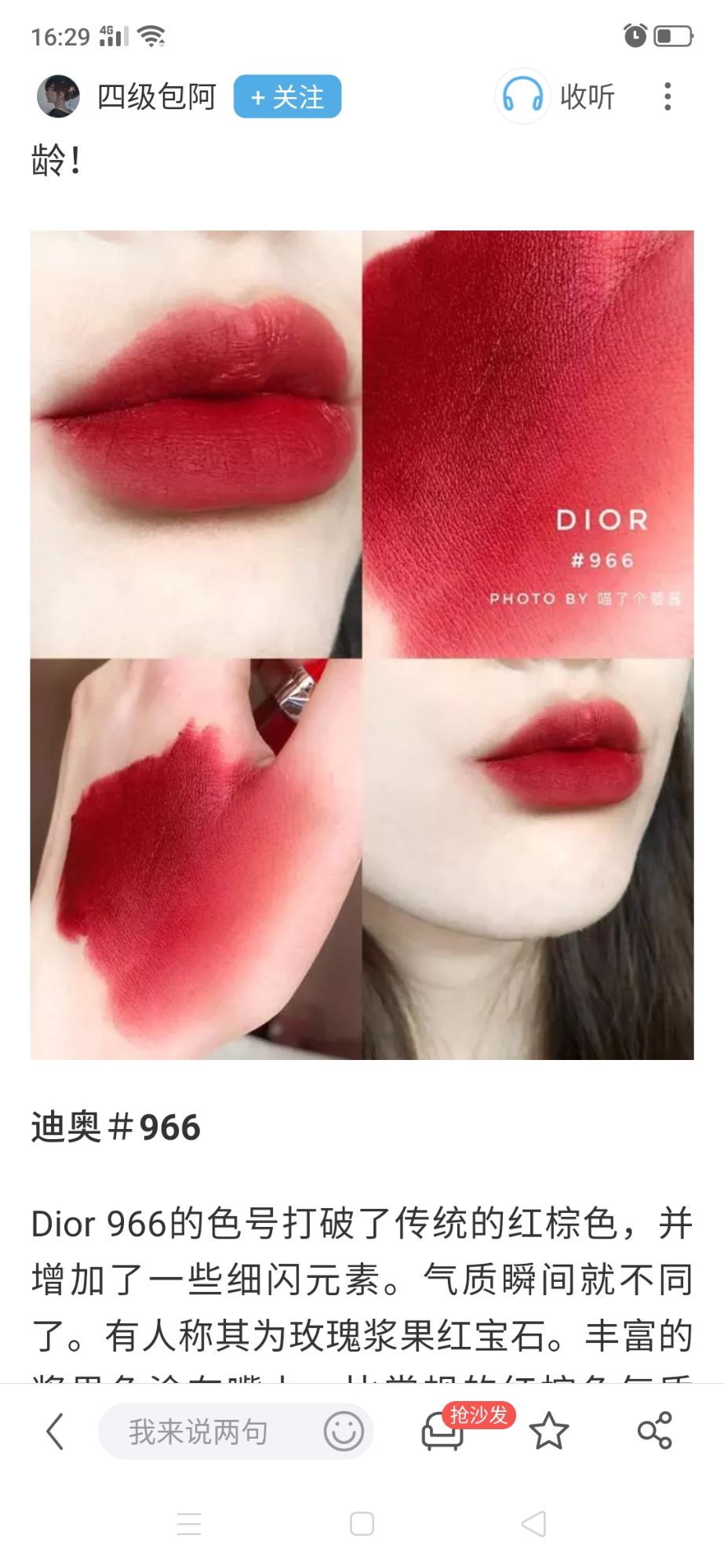View comments via the 抢沙发 icon
This screenshot has width=724, height=1568.
tap(444, 1432)
